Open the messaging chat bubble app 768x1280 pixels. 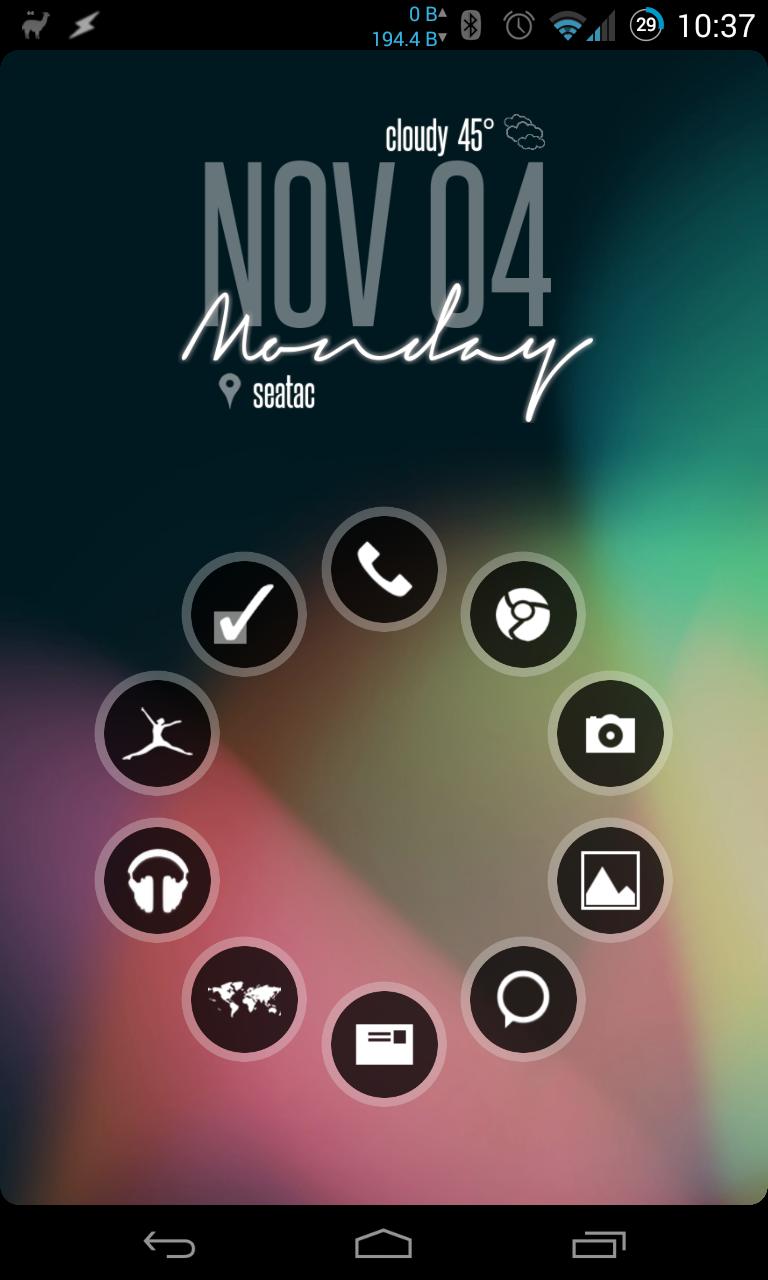click(523, 998)
